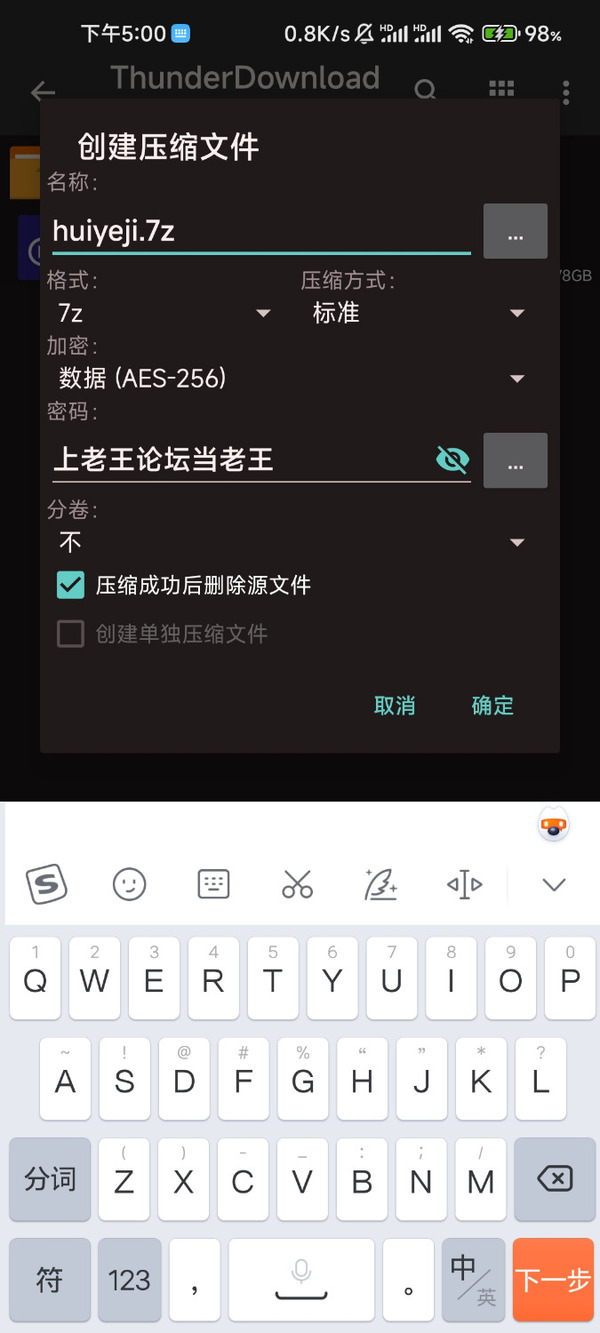The image size is (600, 1333).
Task: Open the keyboard emoji panel
Action: click(x=129, y=884)
